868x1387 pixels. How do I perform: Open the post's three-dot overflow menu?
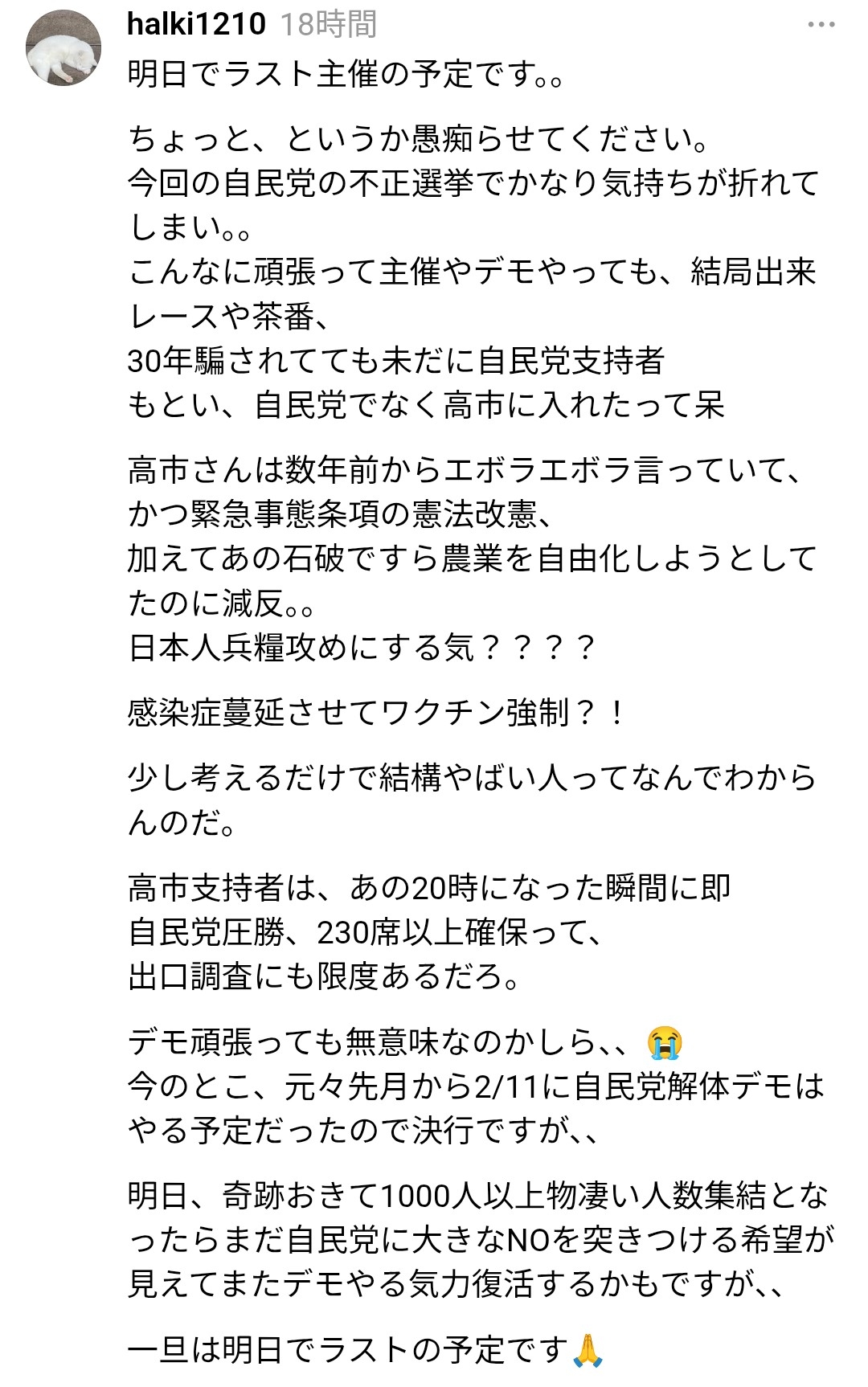(821, 26)
